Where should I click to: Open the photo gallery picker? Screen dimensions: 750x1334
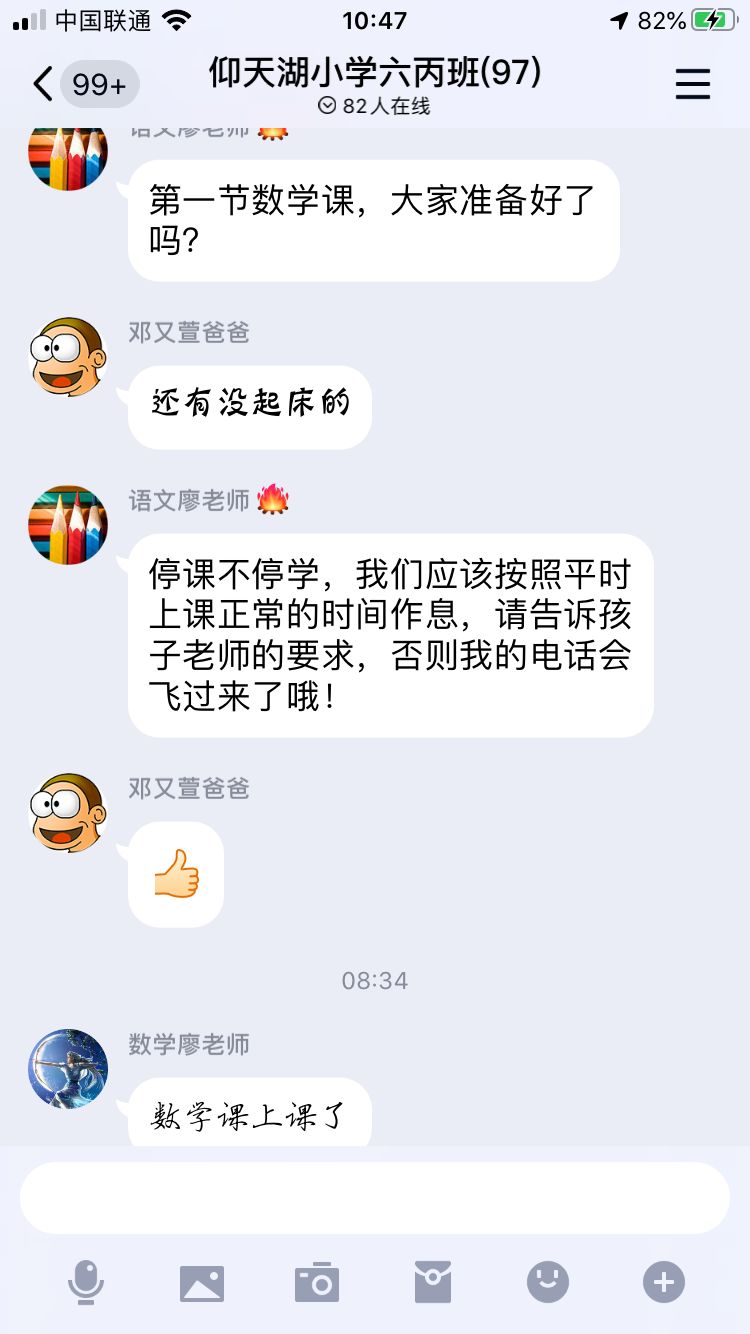point(202,1282)
